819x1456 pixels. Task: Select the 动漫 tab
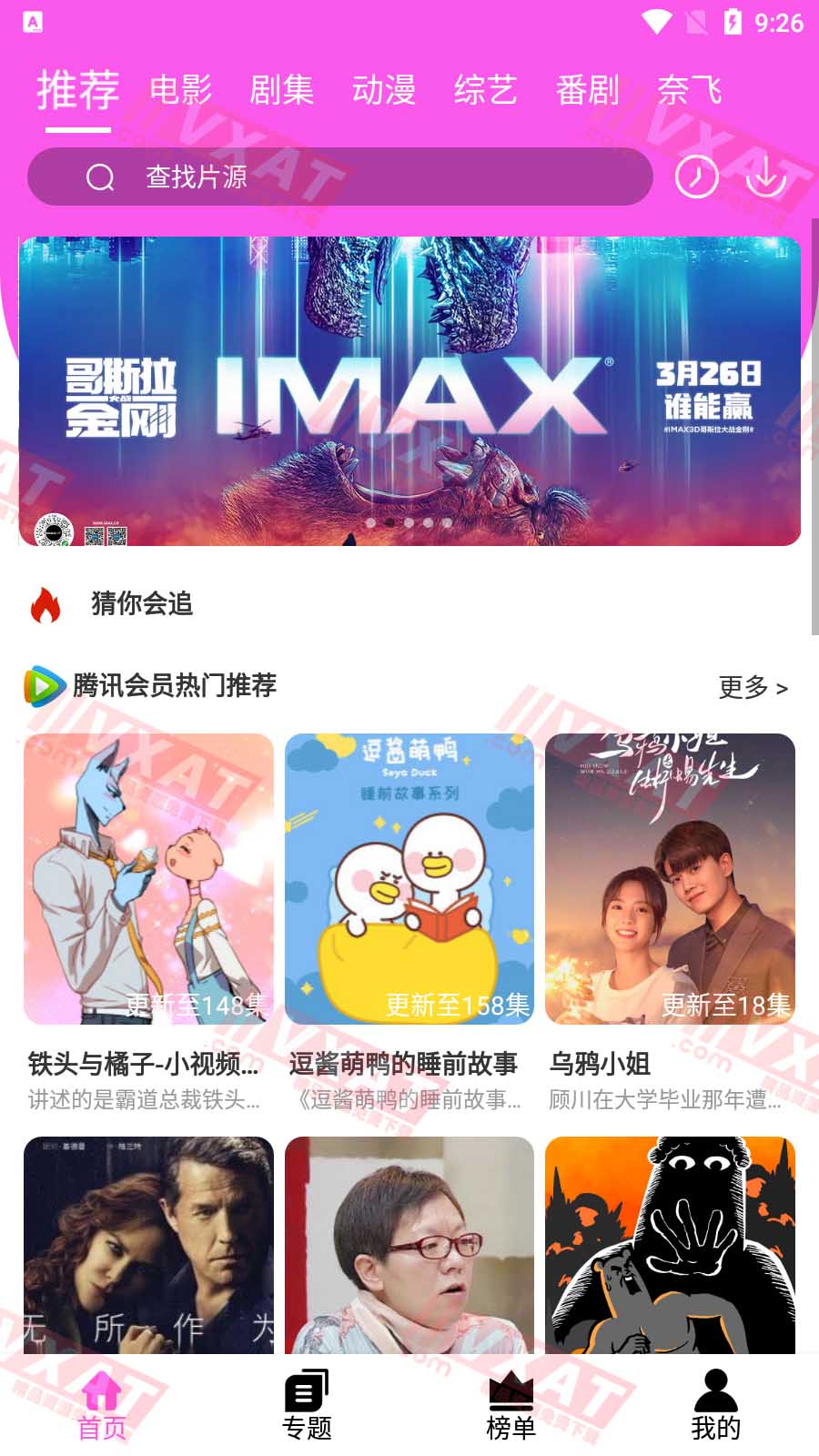pos(383,90)
